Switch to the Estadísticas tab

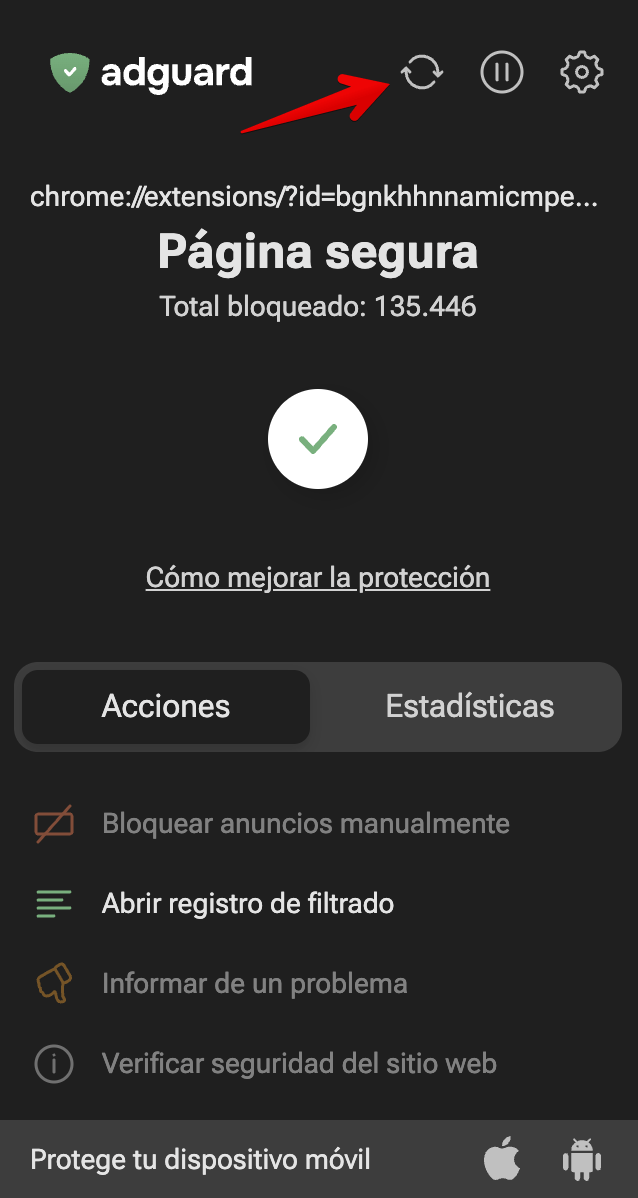pos(470,706)
